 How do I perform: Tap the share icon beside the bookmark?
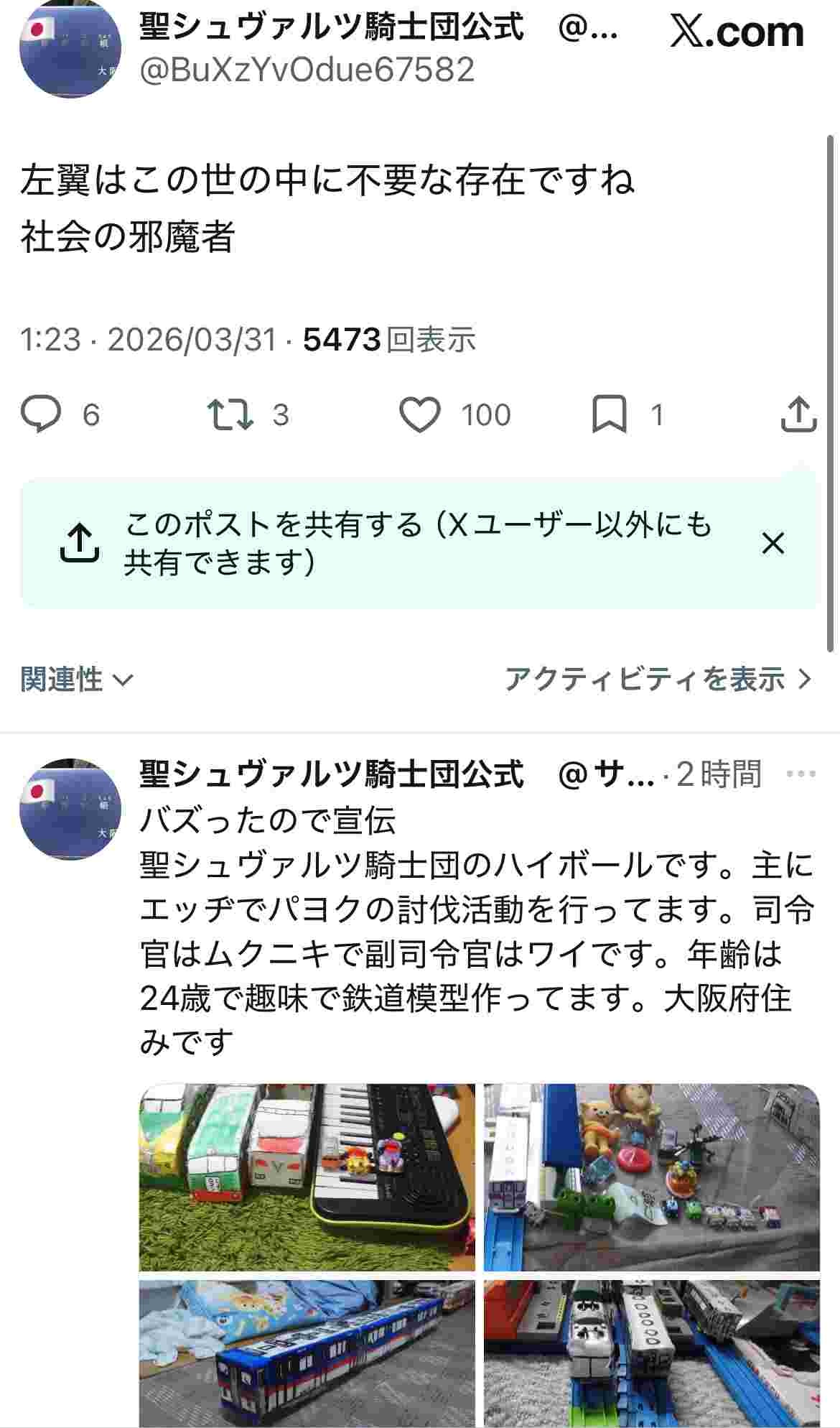[798, 414]
